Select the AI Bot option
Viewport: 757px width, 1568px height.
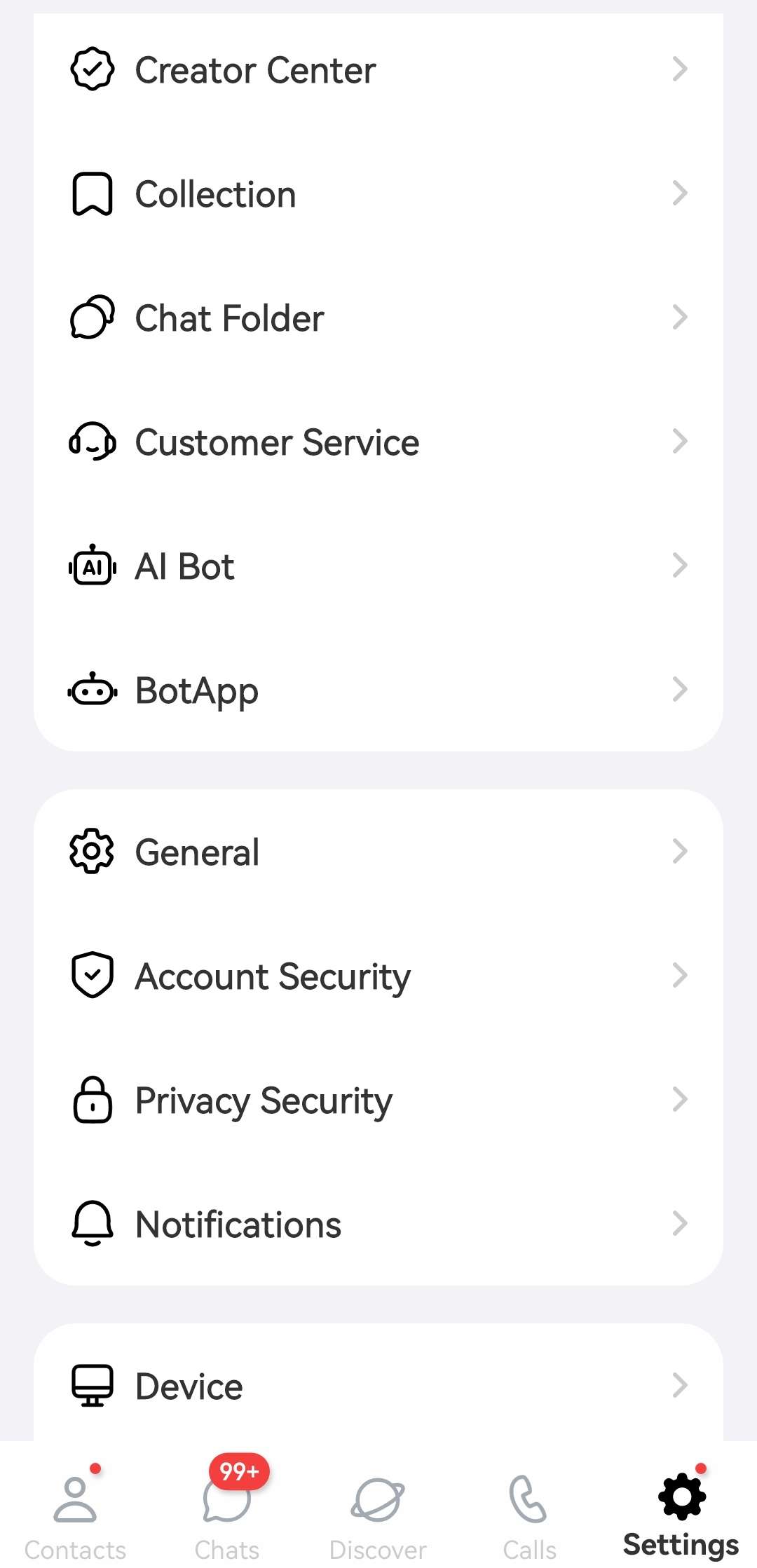(378, 566)
